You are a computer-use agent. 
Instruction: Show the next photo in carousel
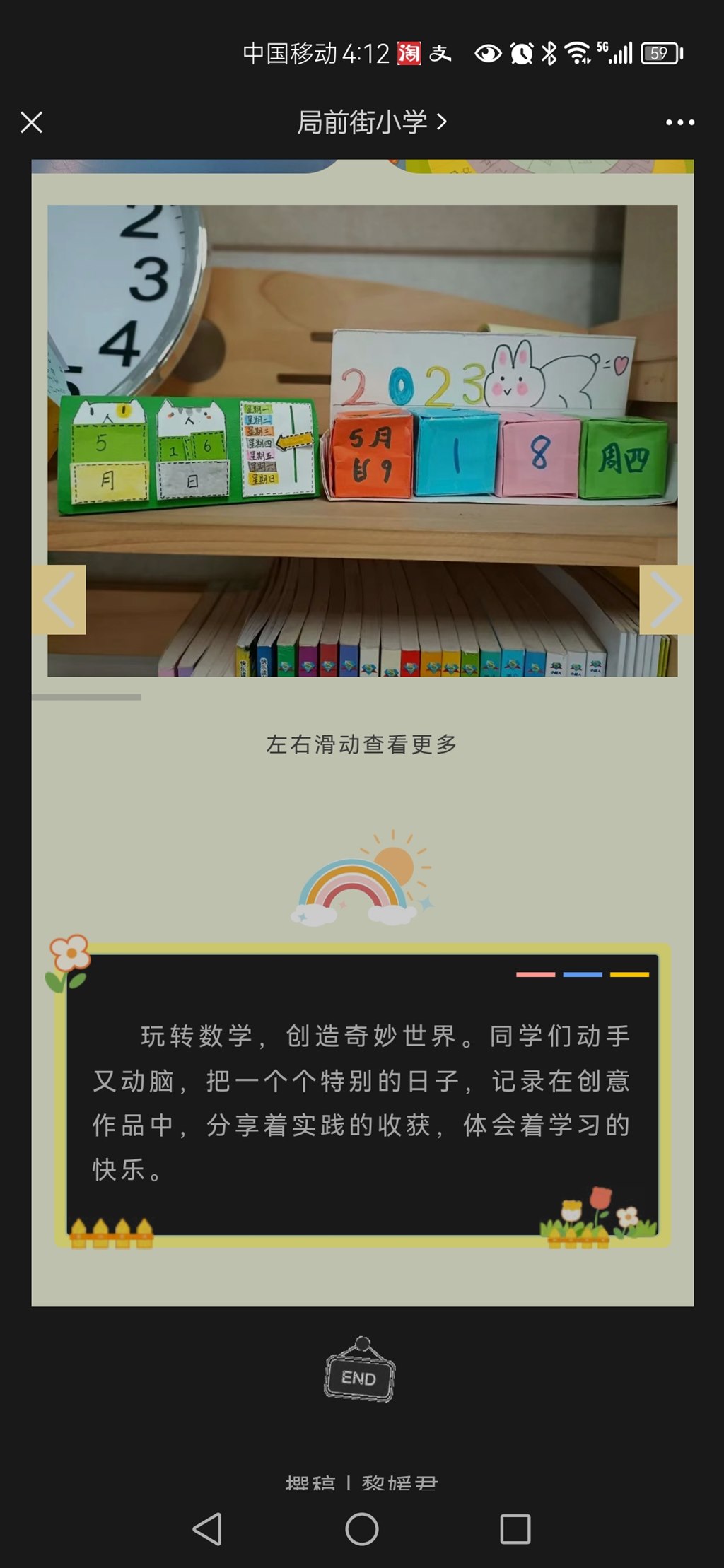(666, 599)
